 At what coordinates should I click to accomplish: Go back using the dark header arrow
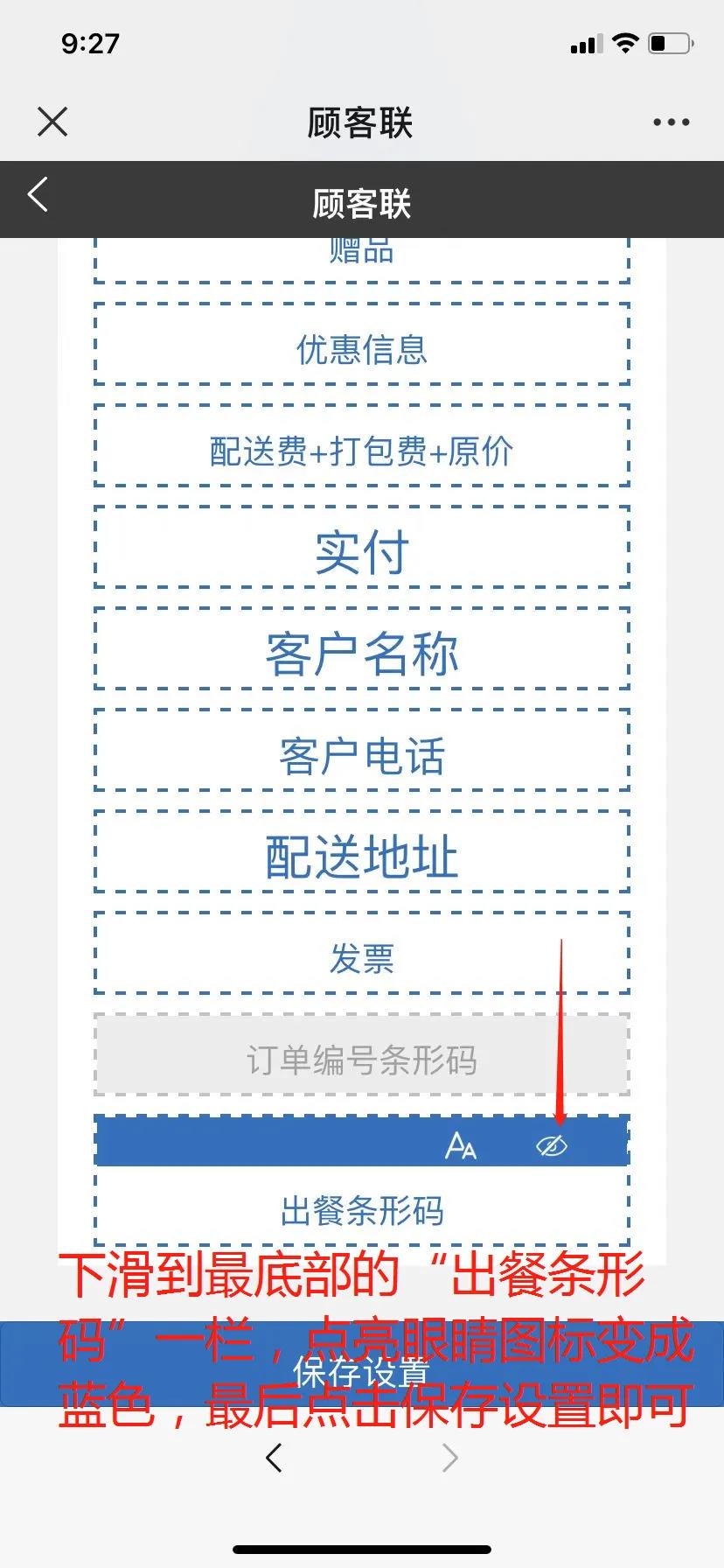pyautogui.click(x=38, y=195)
